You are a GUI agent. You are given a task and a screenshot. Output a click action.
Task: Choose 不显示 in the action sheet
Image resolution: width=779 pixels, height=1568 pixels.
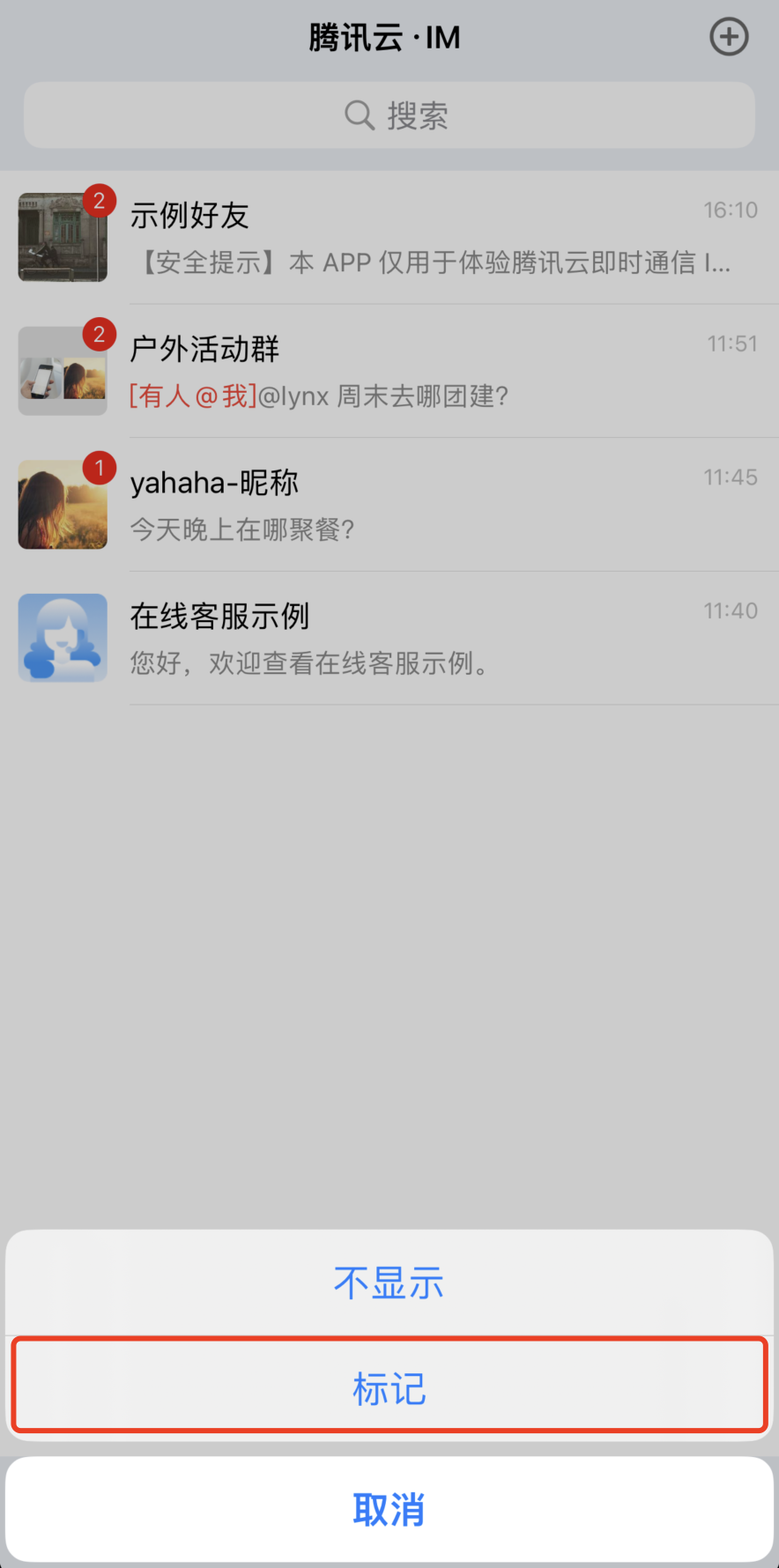389,1283
